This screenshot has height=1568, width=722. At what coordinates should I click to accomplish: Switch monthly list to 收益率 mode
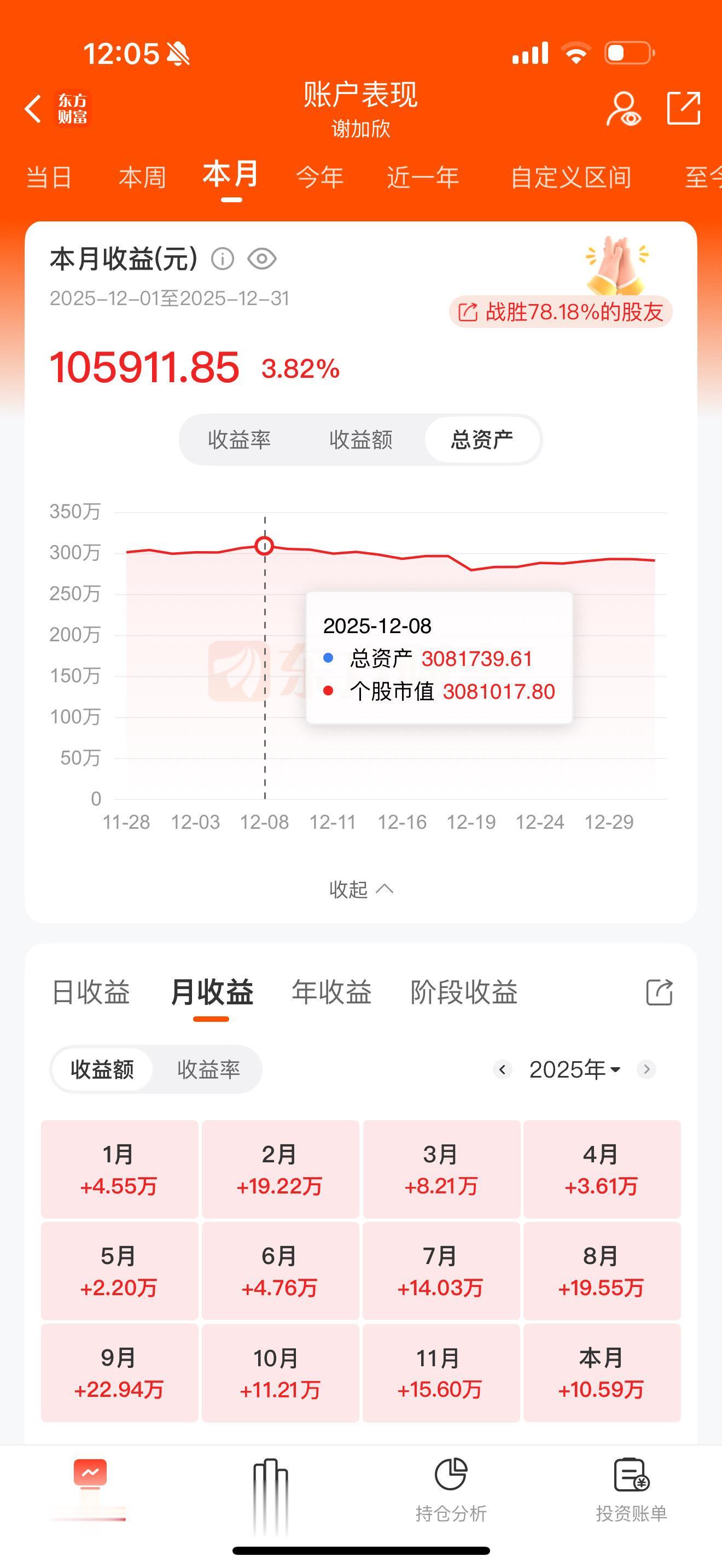(x=209, y=1069)
